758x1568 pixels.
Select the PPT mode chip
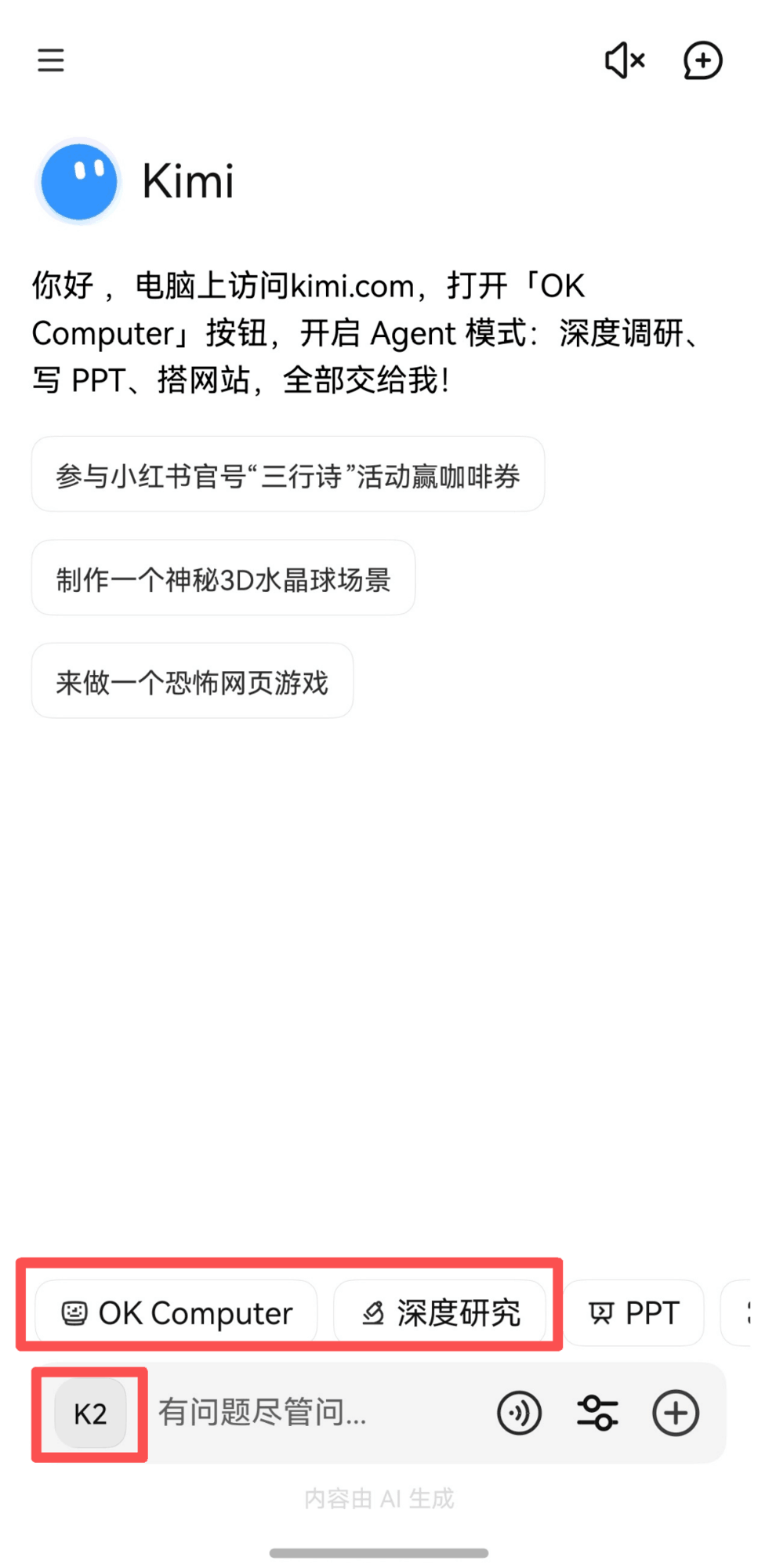(x=635, y=1312)
